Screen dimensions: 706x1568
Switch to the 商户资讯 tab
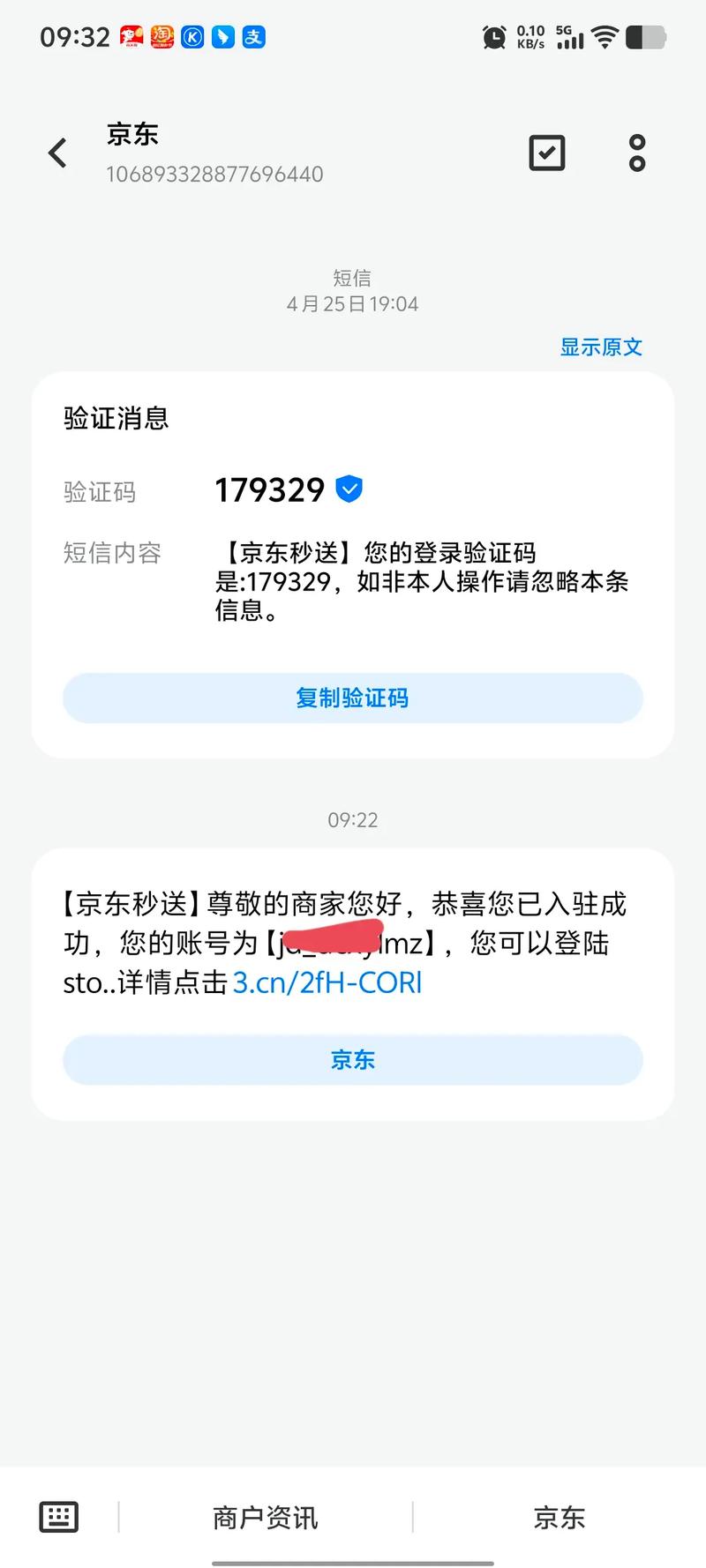264,1517
